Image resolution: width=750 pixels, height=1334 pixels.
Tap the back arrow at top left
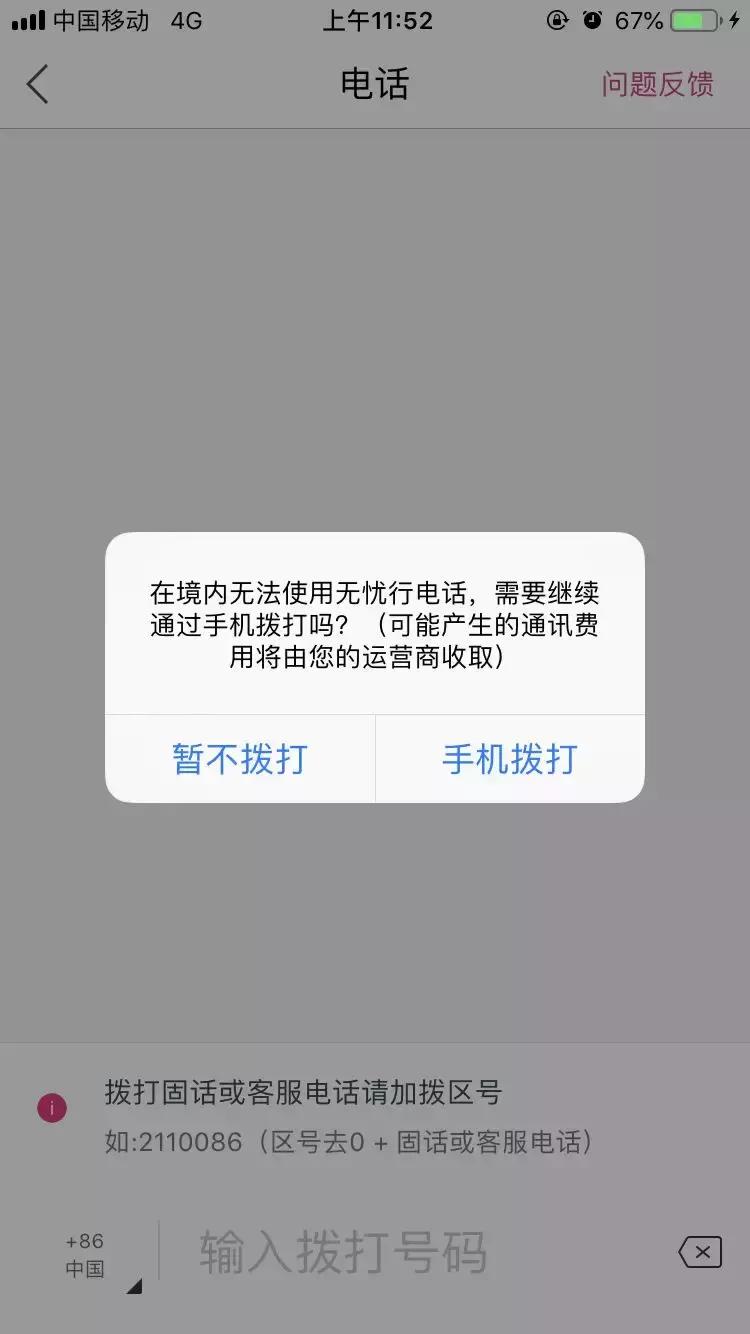click(38, 84)
